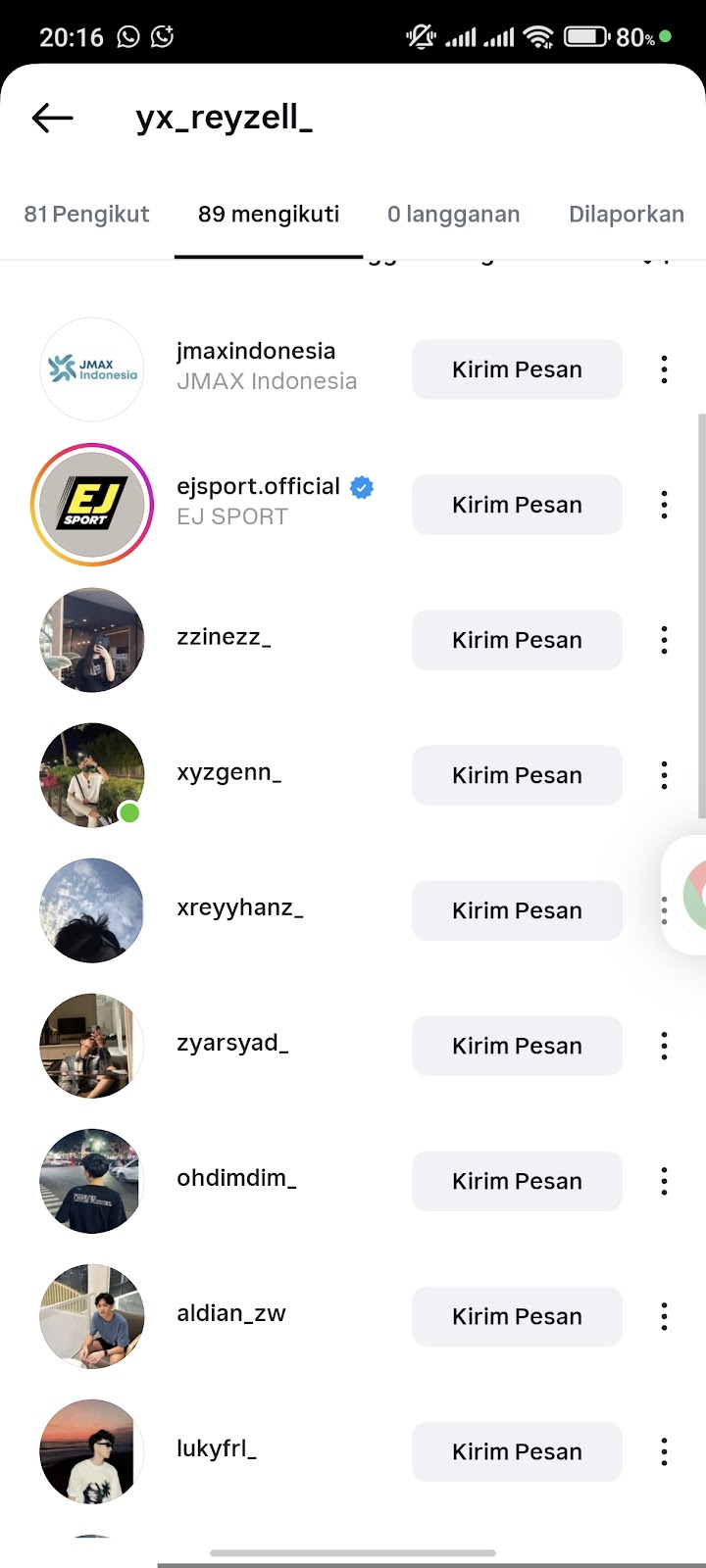Open more options for ejsport.official
This screenshot has height=1568, width=706.
point(664,505)
